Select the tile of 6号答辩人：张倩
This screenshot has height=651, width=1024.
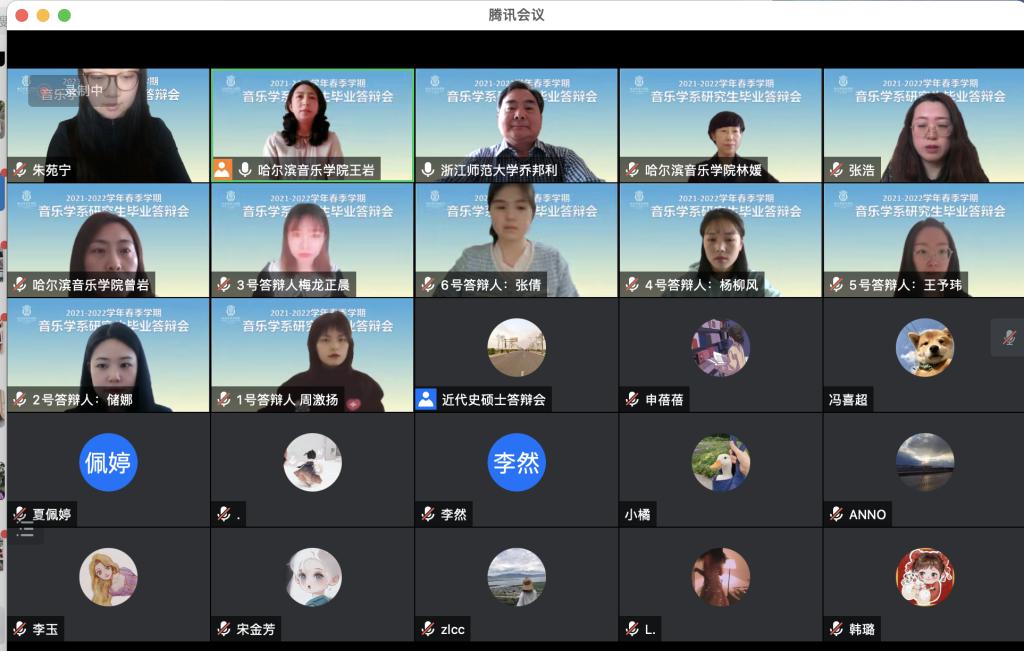516,240
